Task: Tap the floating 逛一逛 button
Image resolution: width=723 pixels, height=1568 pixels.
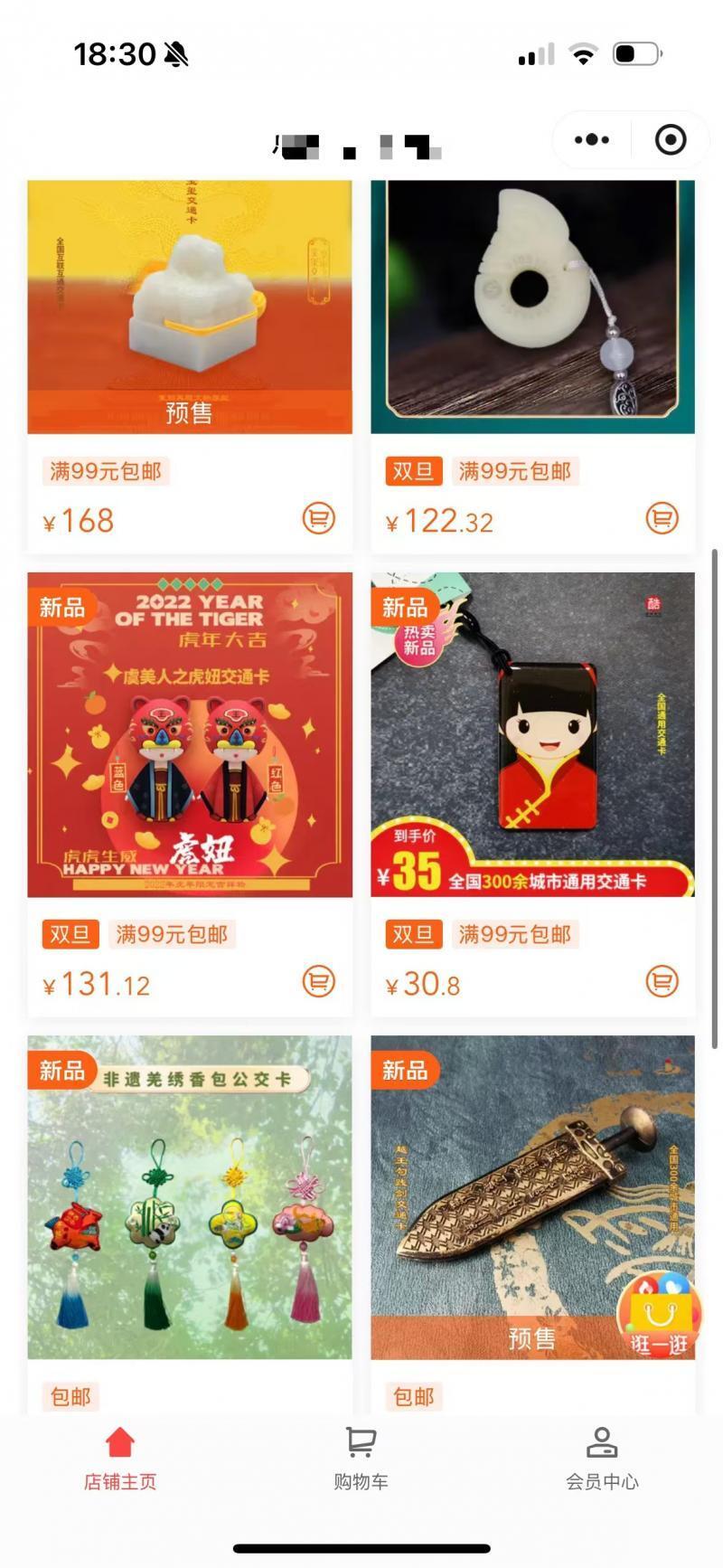Action: tap(660, 1314)
